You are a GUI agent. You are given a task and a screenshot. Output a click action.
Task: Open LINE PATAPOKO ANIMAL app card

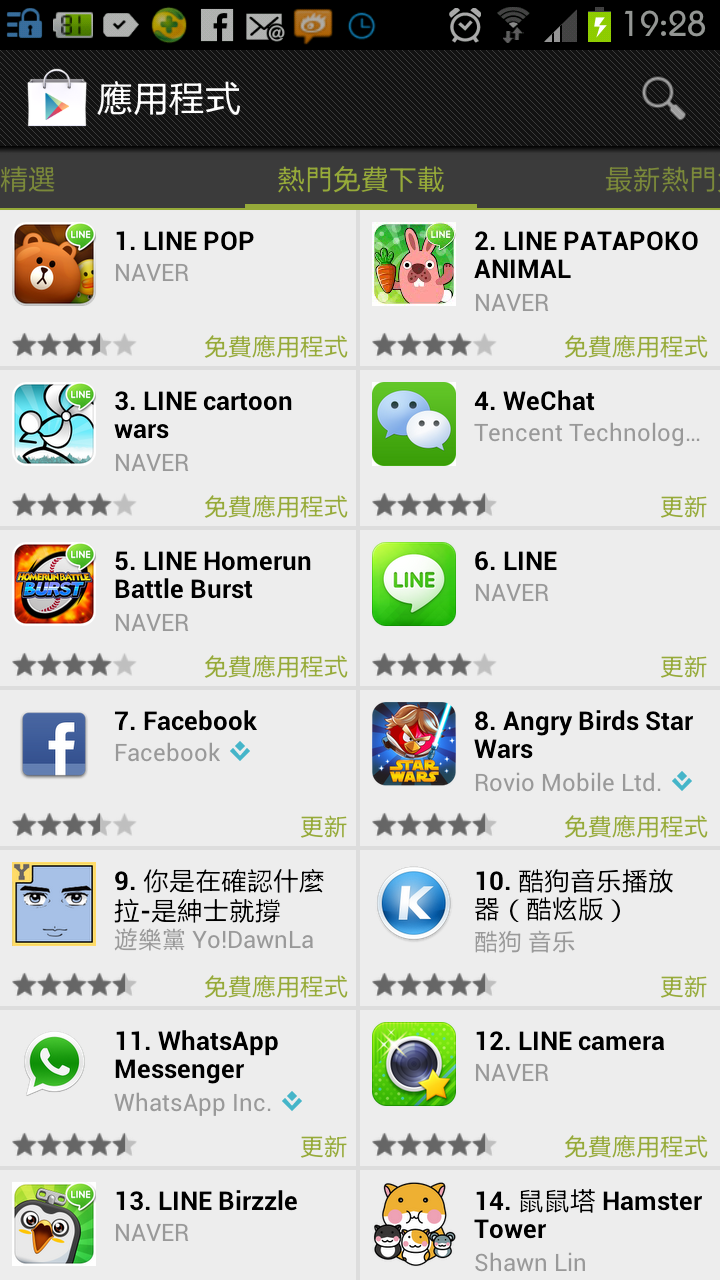(x=539, y=288)
